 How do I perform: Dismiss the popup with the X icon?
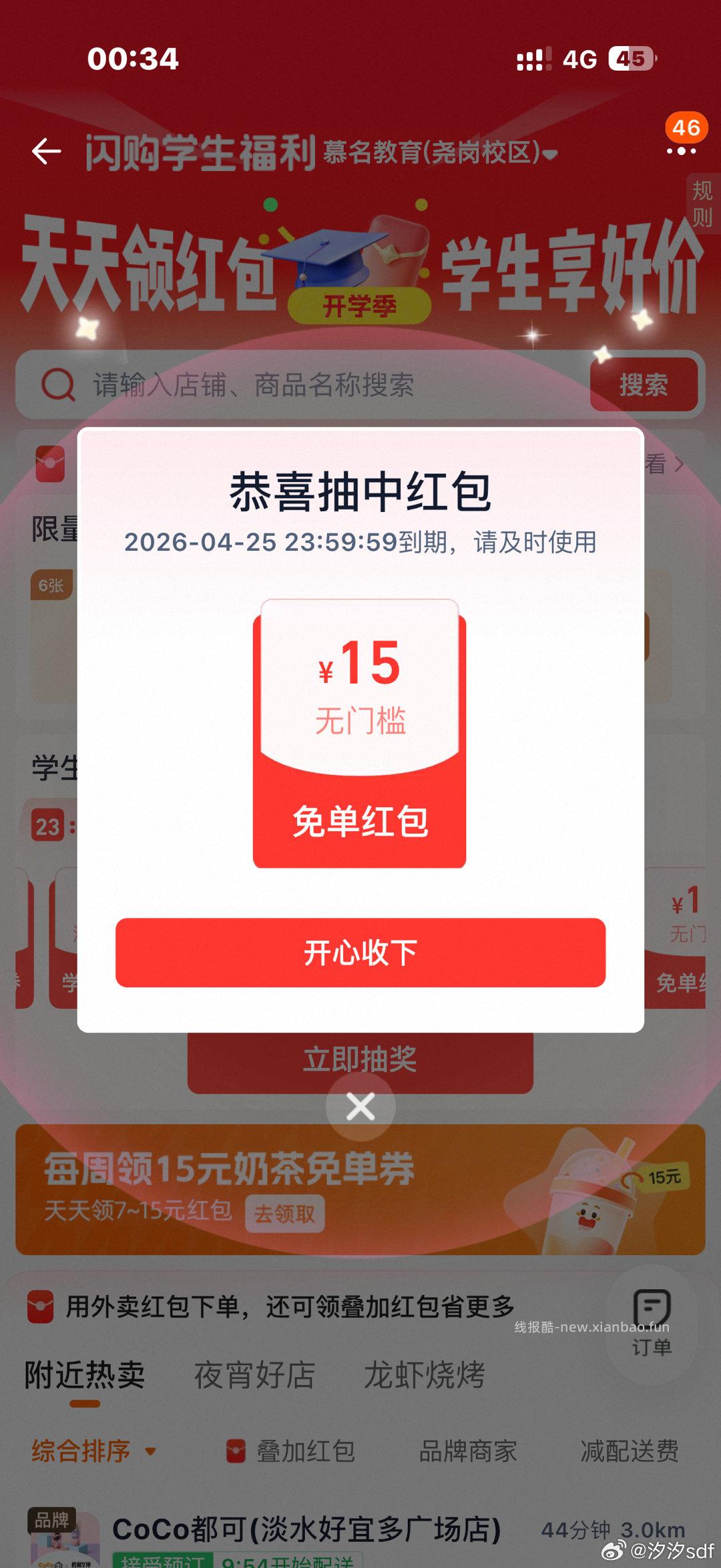tap(360, 1106)
